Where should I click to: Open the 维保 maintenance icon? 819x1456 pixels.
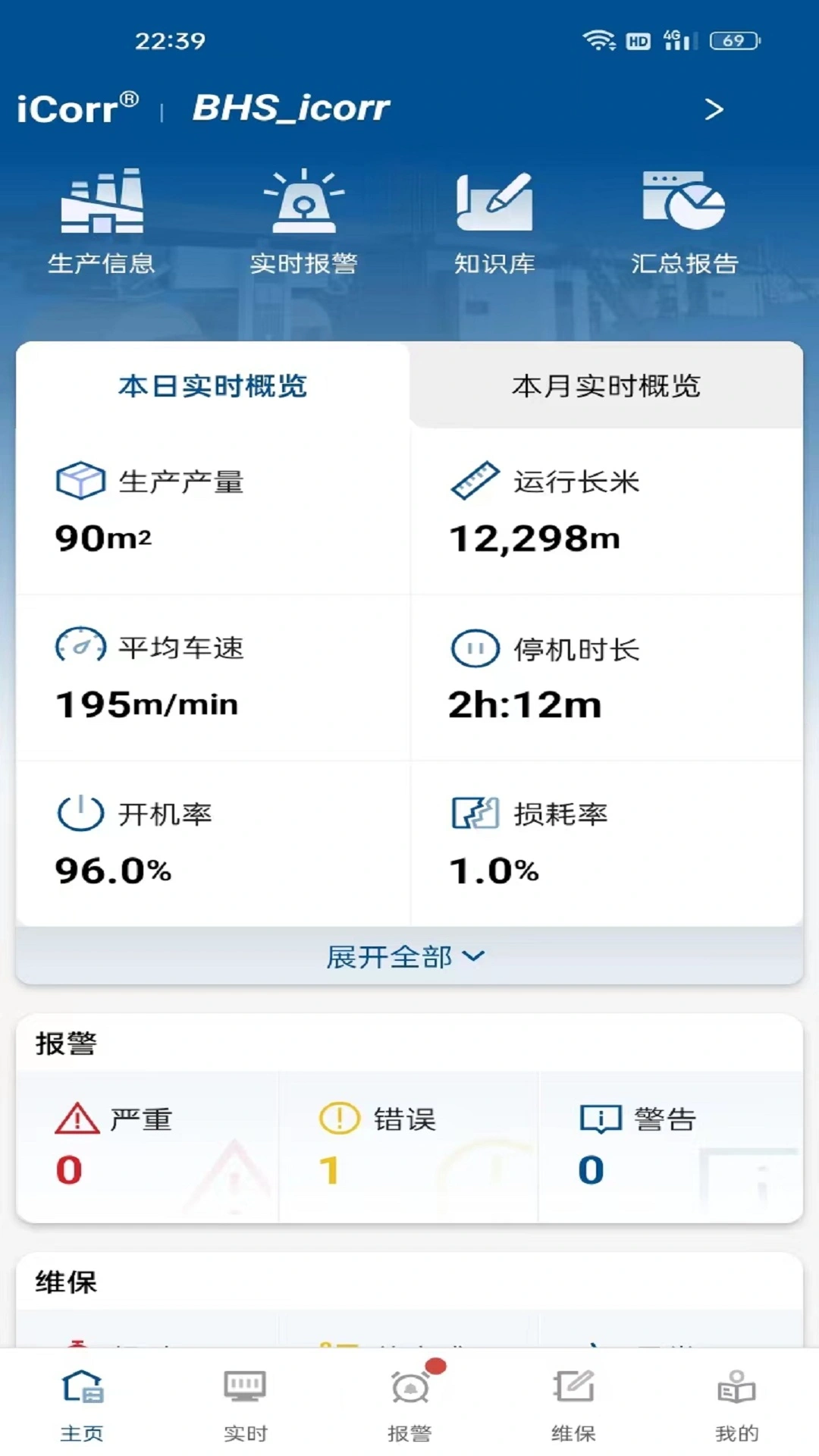point(573,1388)
